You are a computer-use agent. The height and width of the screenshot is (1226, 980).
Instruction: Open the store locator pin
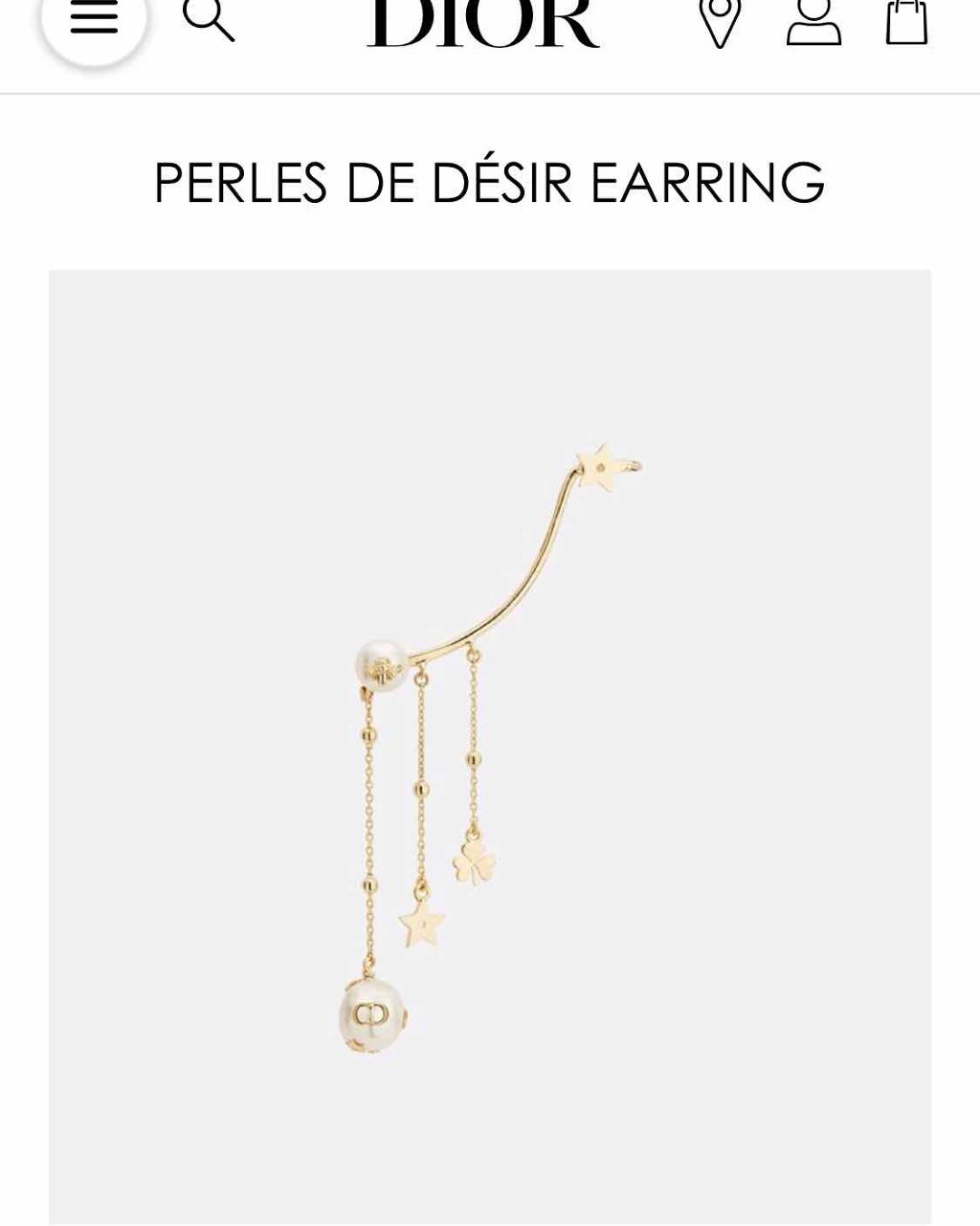[x=720, y=21]
